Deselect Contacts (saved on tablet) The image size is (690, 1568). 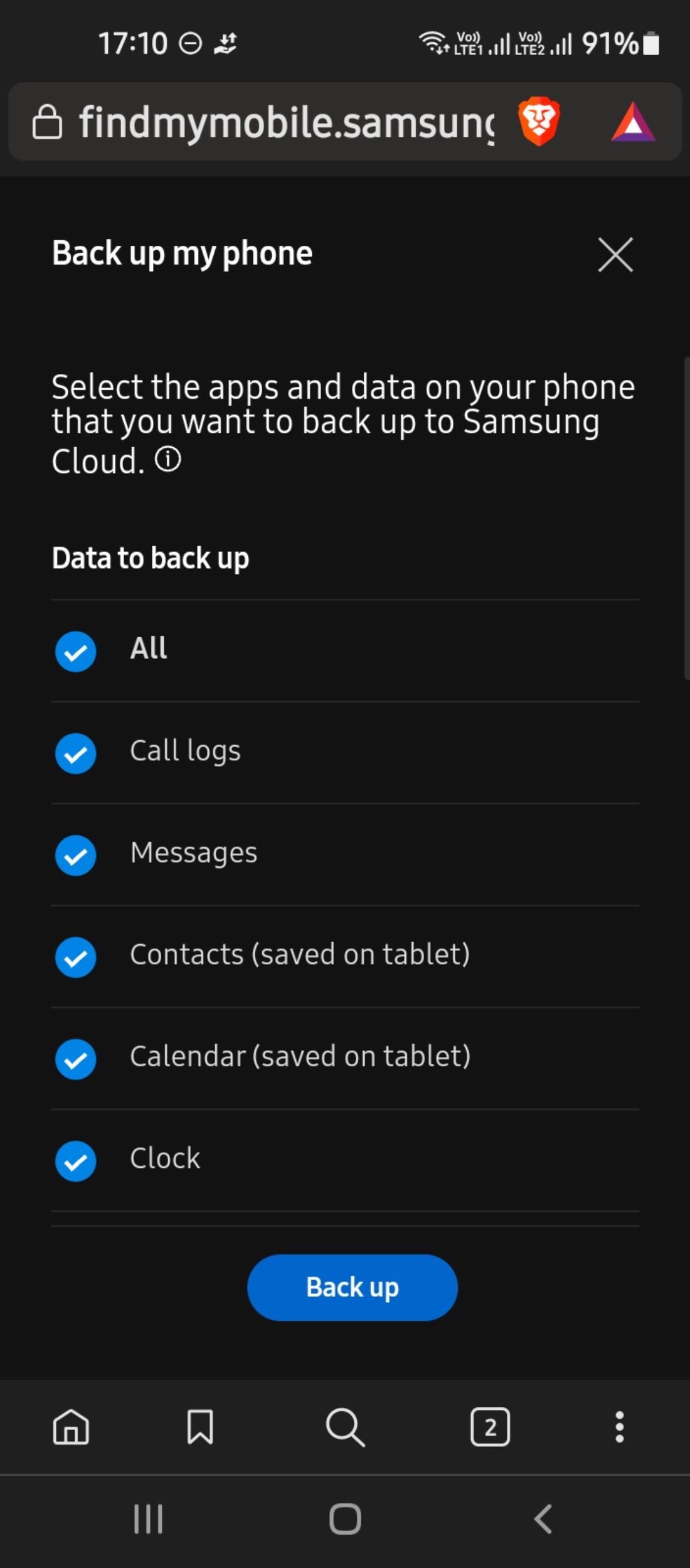[x=76, y=957]
